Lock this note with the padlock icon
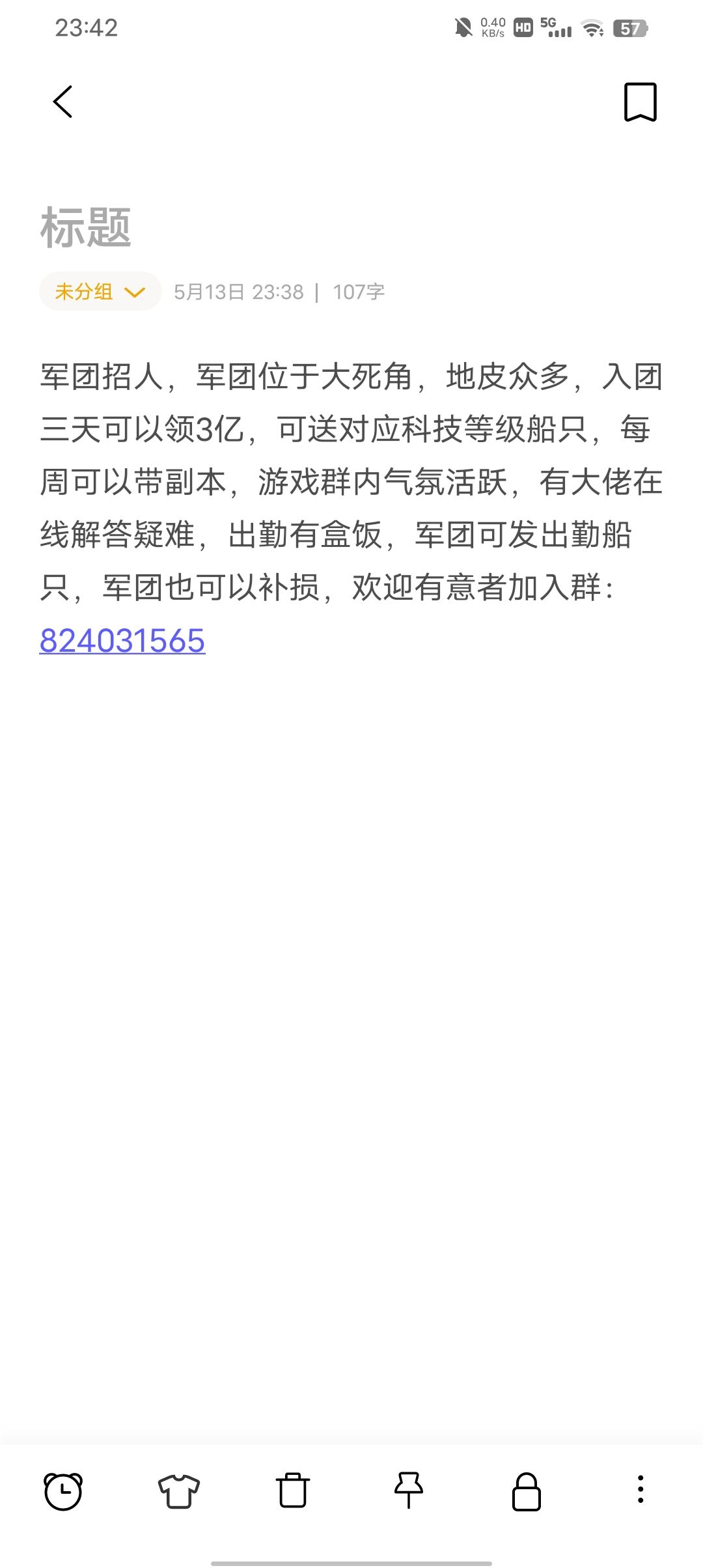 coord(527,1491)
